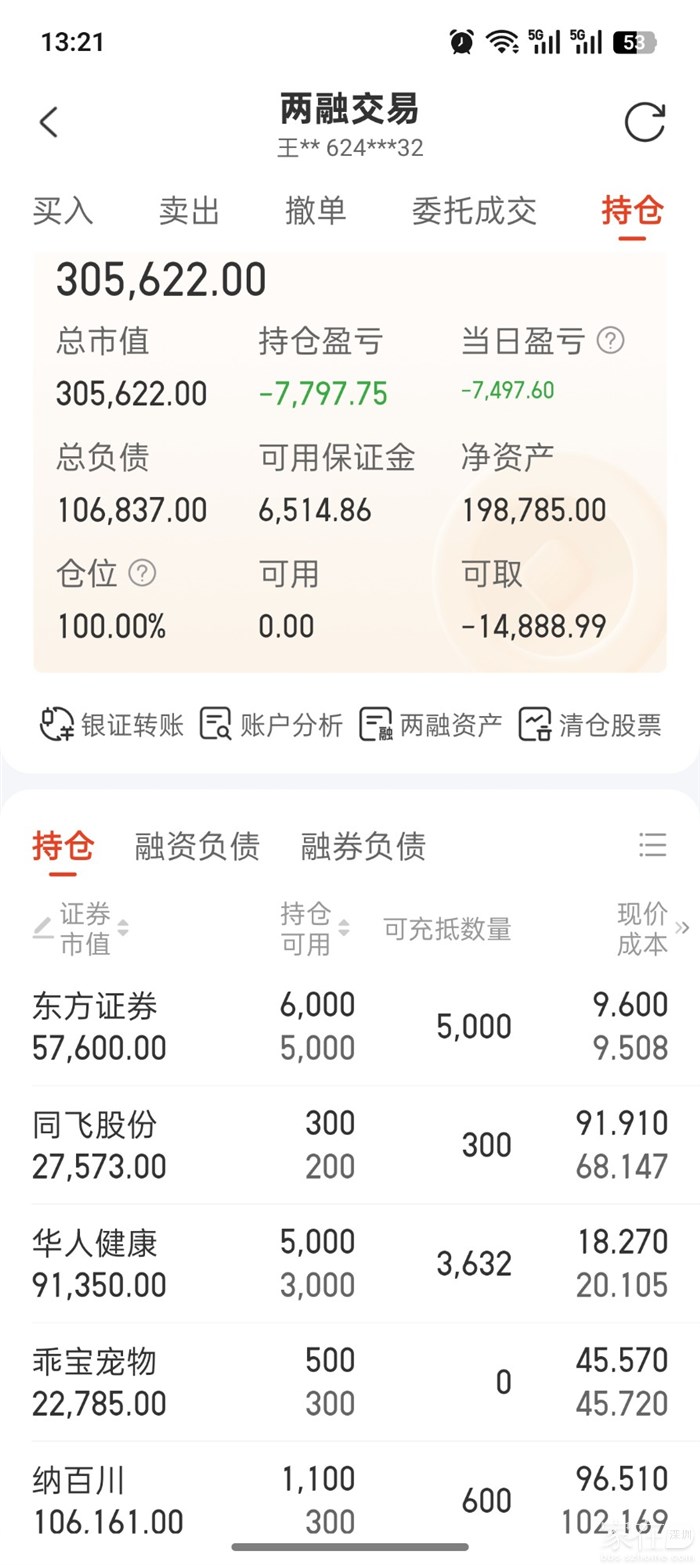The image size is (700, 1565).
Task: Open the 华人健康 holding
Action: (350, 1264)
